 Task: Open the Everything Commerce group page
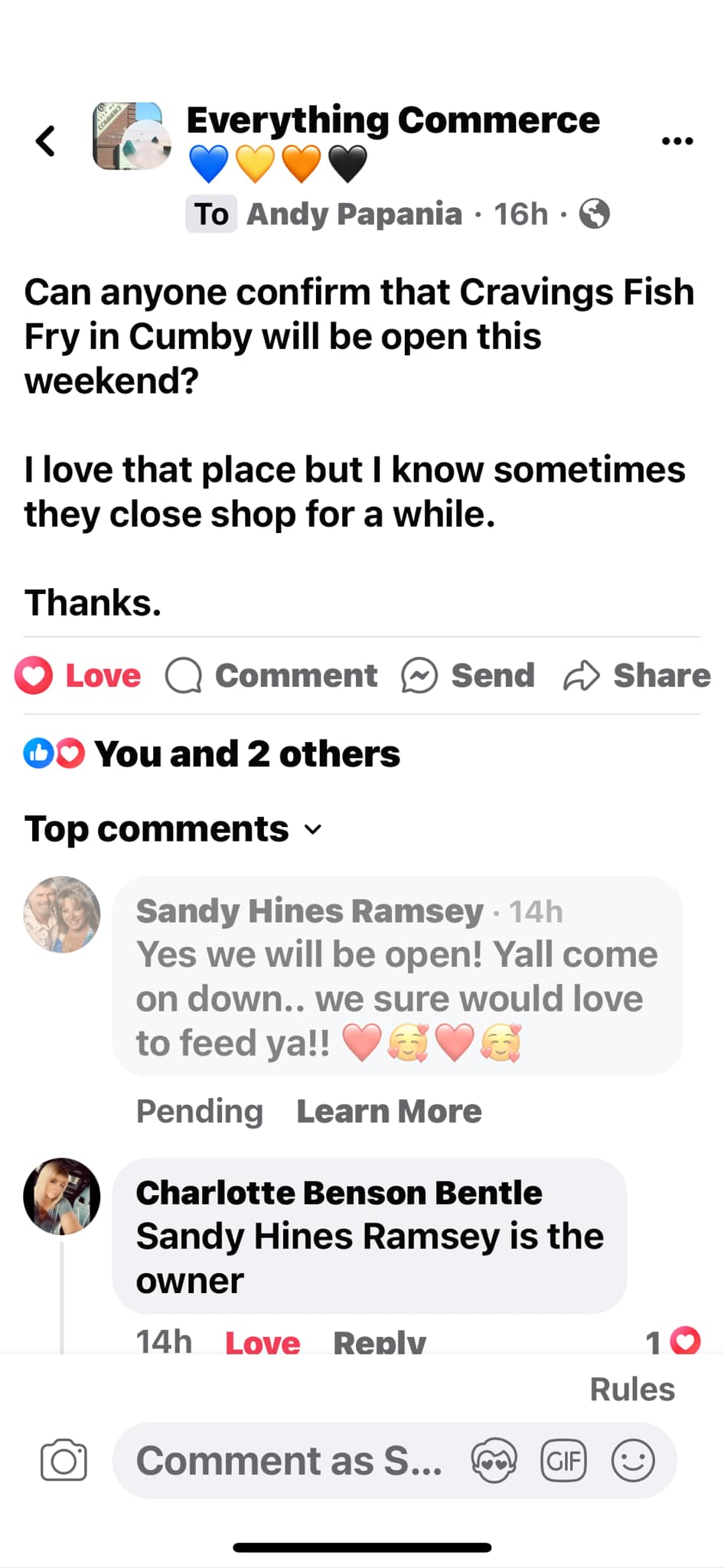(x=393, y=120)
